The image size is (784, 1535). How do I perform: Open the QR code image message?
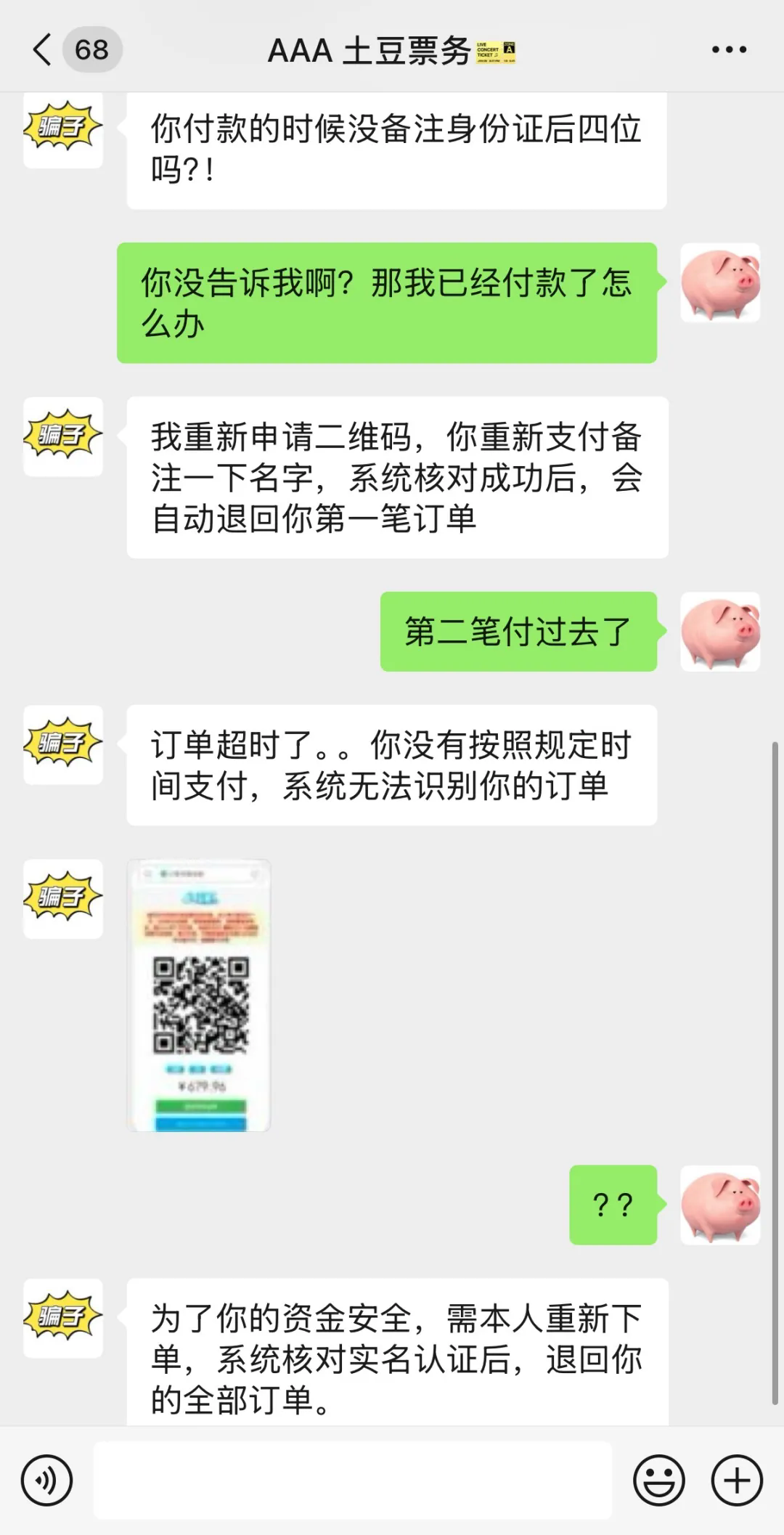[199, 995]
